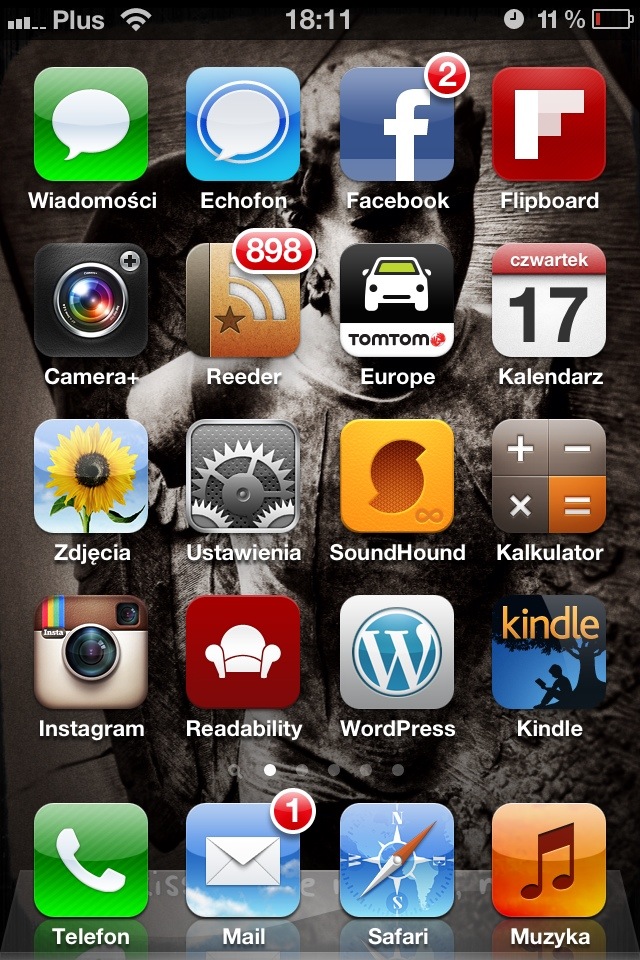This screenshot has width=640, height=960.
Task: Open Camera+
Action: (x=91, y=300)
